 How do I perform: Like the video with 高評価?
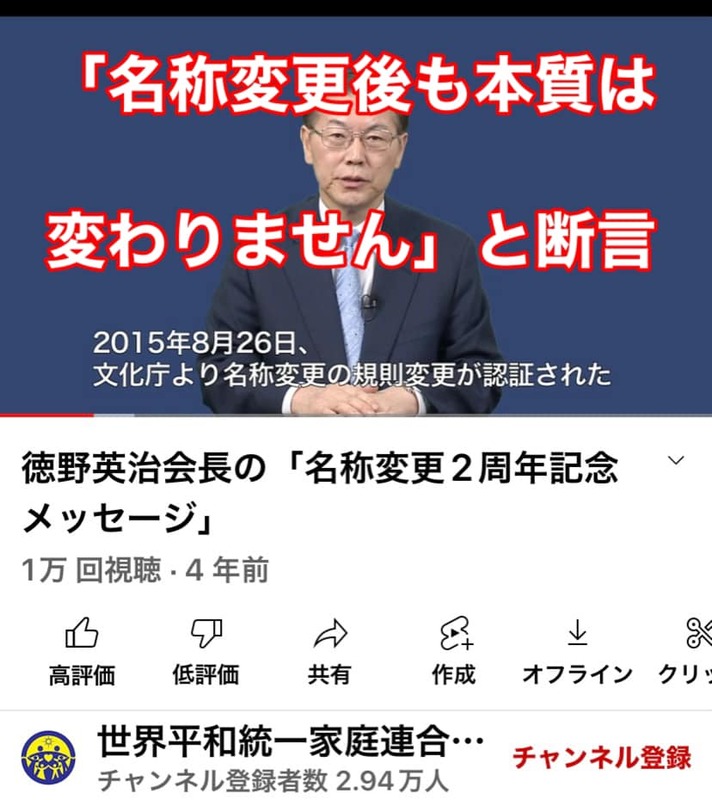[x=82, y=649]
